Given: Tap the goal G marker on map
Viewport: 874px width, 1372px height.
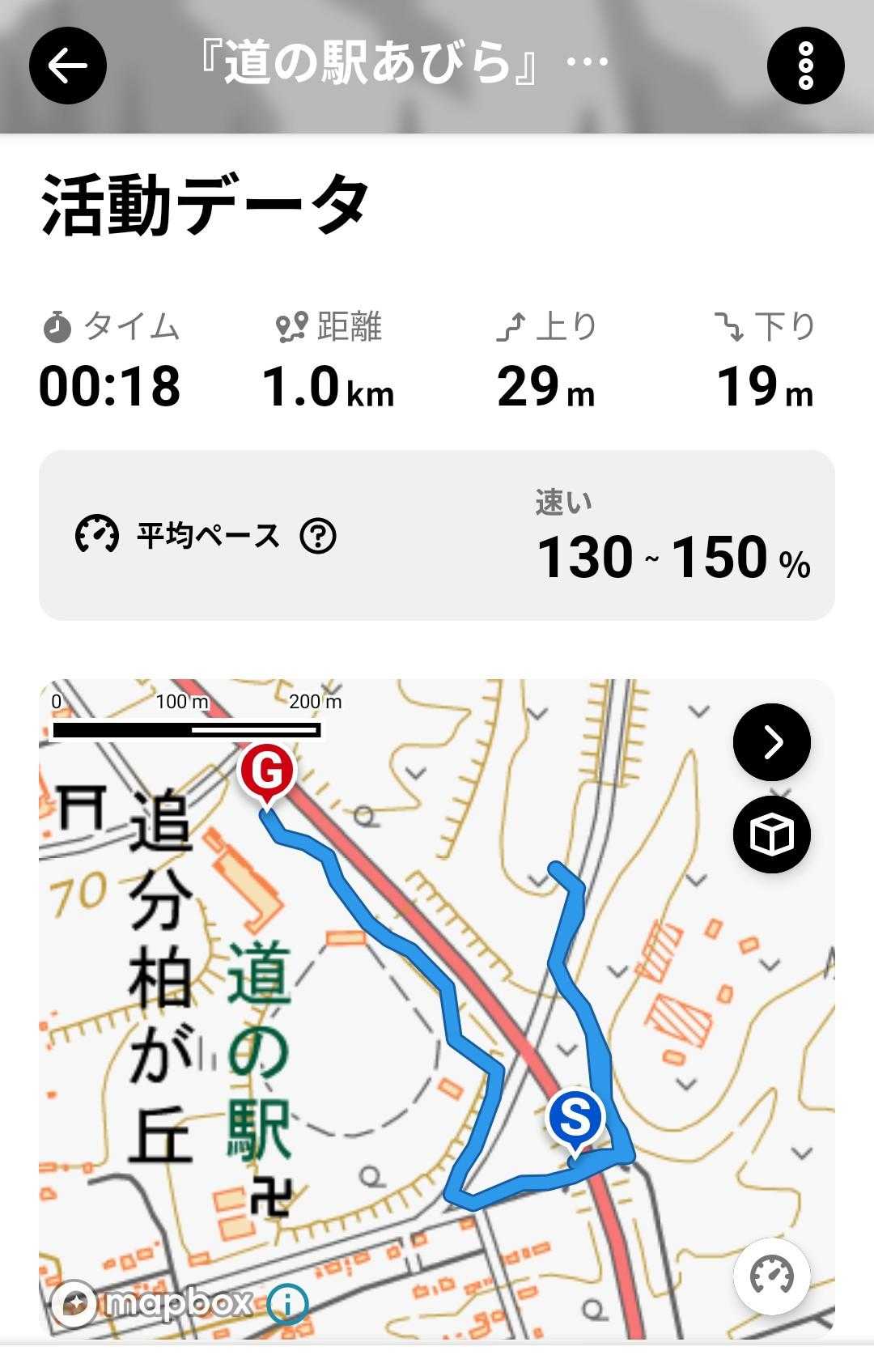Looking at the screenshot, I should coord(266,773).
